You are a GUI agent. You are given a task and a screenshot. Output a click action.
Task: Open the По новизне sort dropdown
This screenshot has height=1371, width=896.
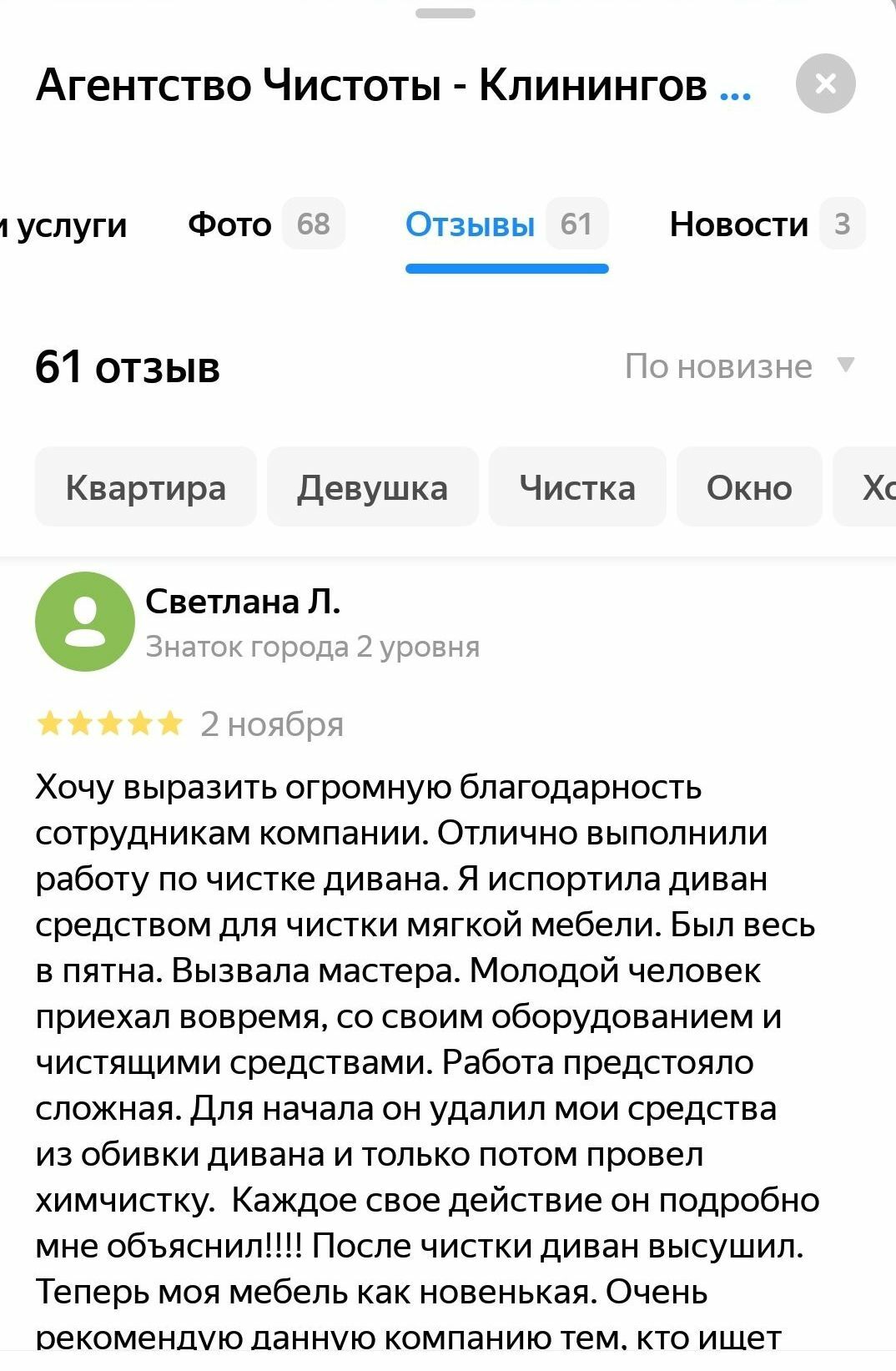739,366
